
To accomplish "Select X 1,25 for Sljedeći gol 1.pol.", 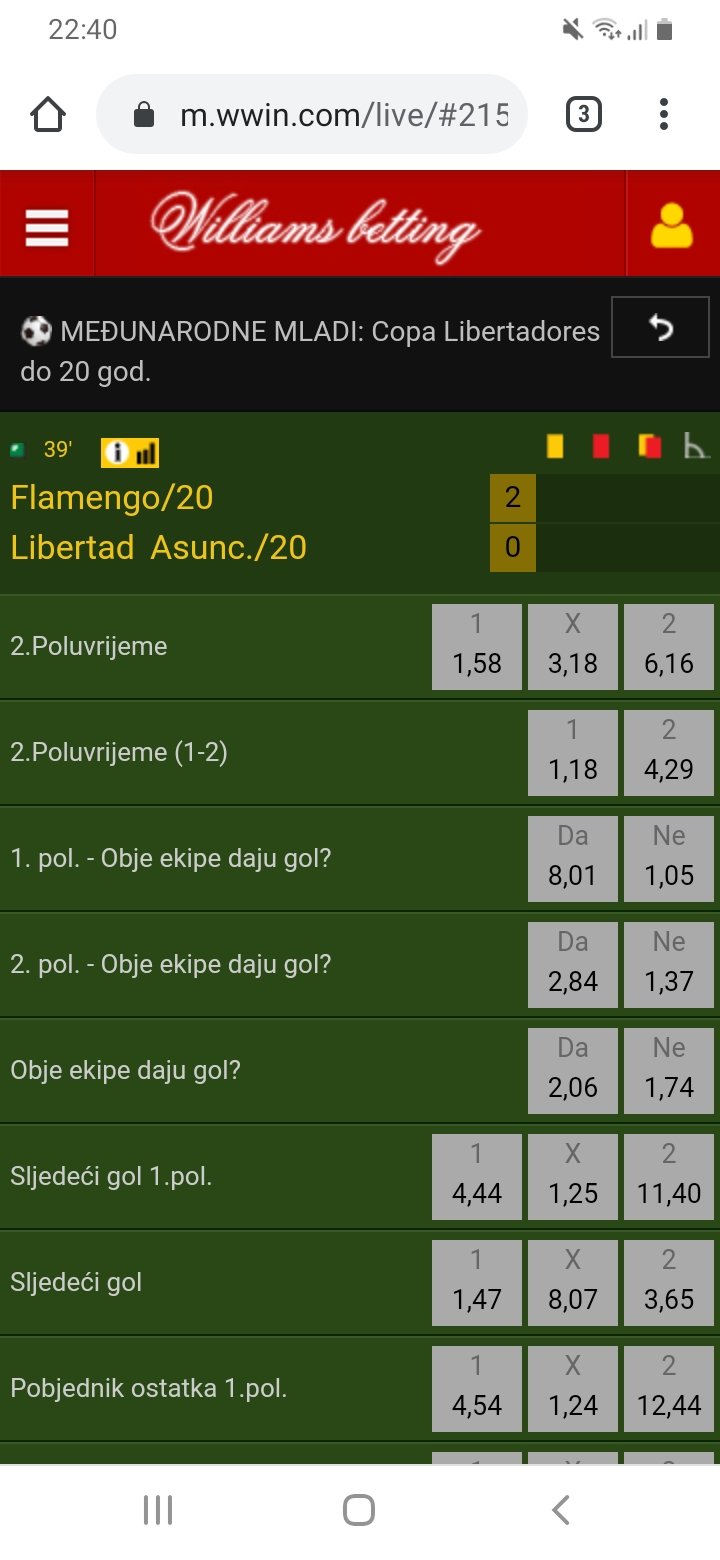I will [573, 1175].
